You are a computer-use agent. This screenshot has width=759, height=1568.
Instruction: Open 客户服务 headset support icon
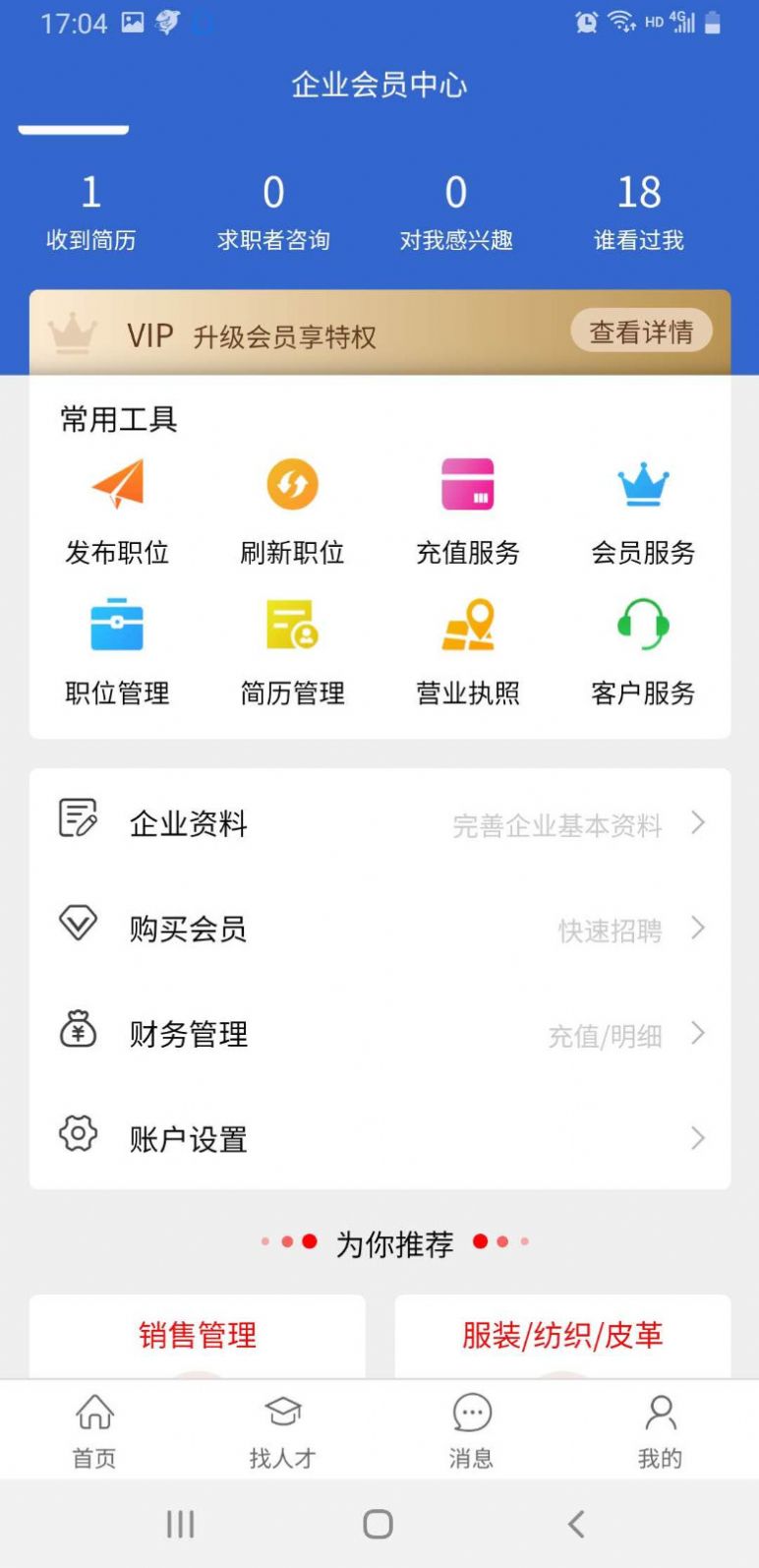641,626
